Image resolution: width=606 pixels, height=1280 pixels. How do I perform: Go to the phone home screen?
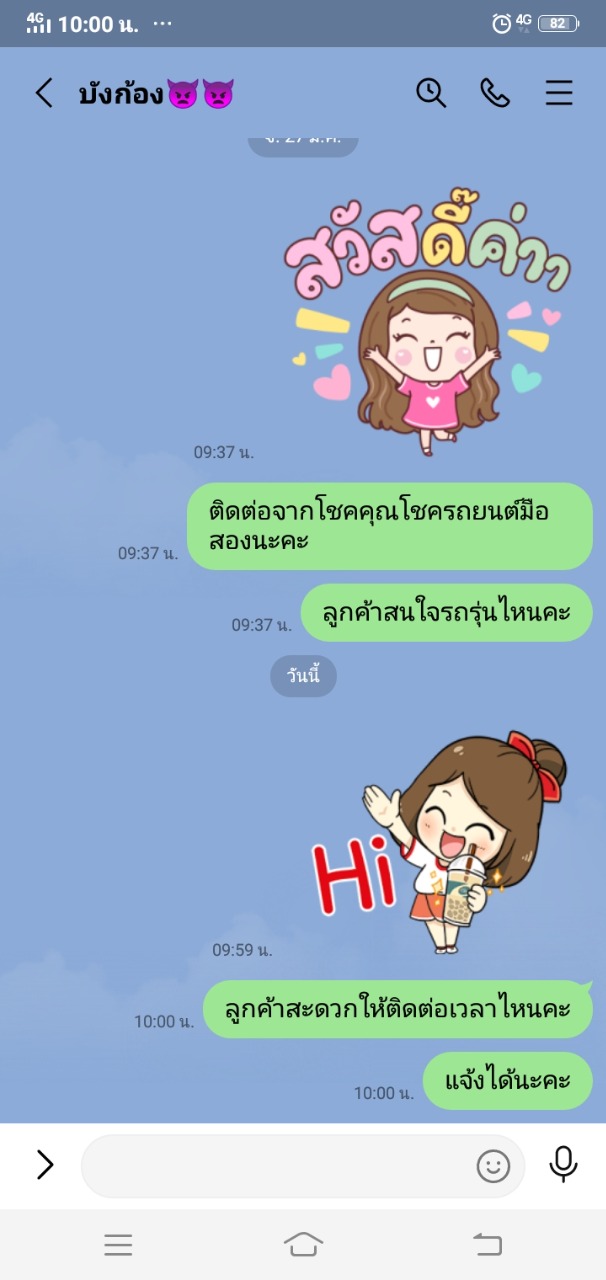tap(303, 1244)
